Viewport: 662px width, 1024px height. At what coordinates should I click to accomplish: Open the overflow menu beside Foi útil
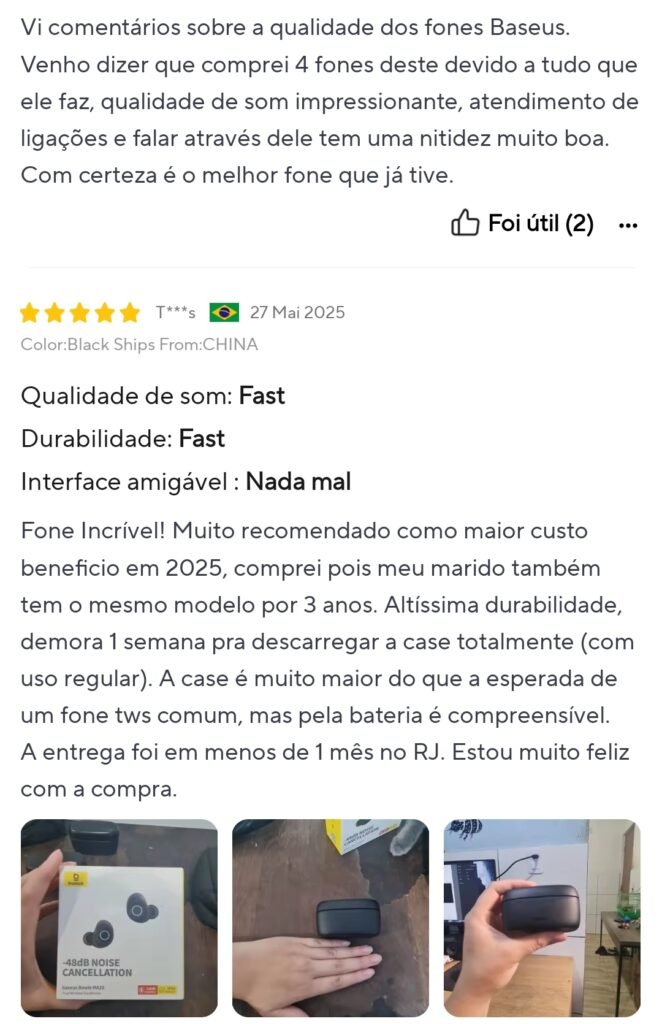click(x=628, y=225)
